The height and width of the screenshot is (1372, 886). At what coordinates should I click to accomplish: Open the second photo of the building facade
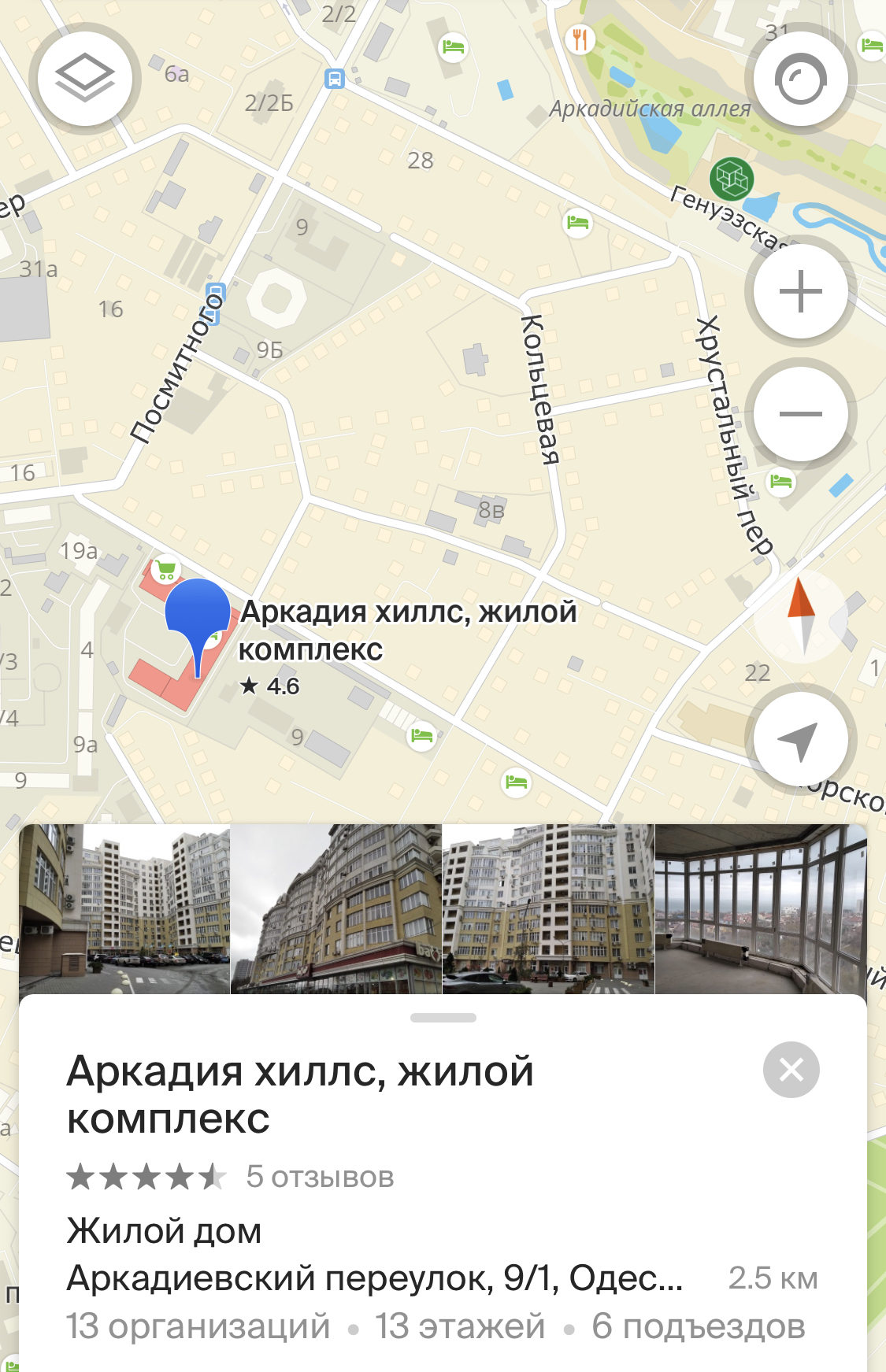336,909
